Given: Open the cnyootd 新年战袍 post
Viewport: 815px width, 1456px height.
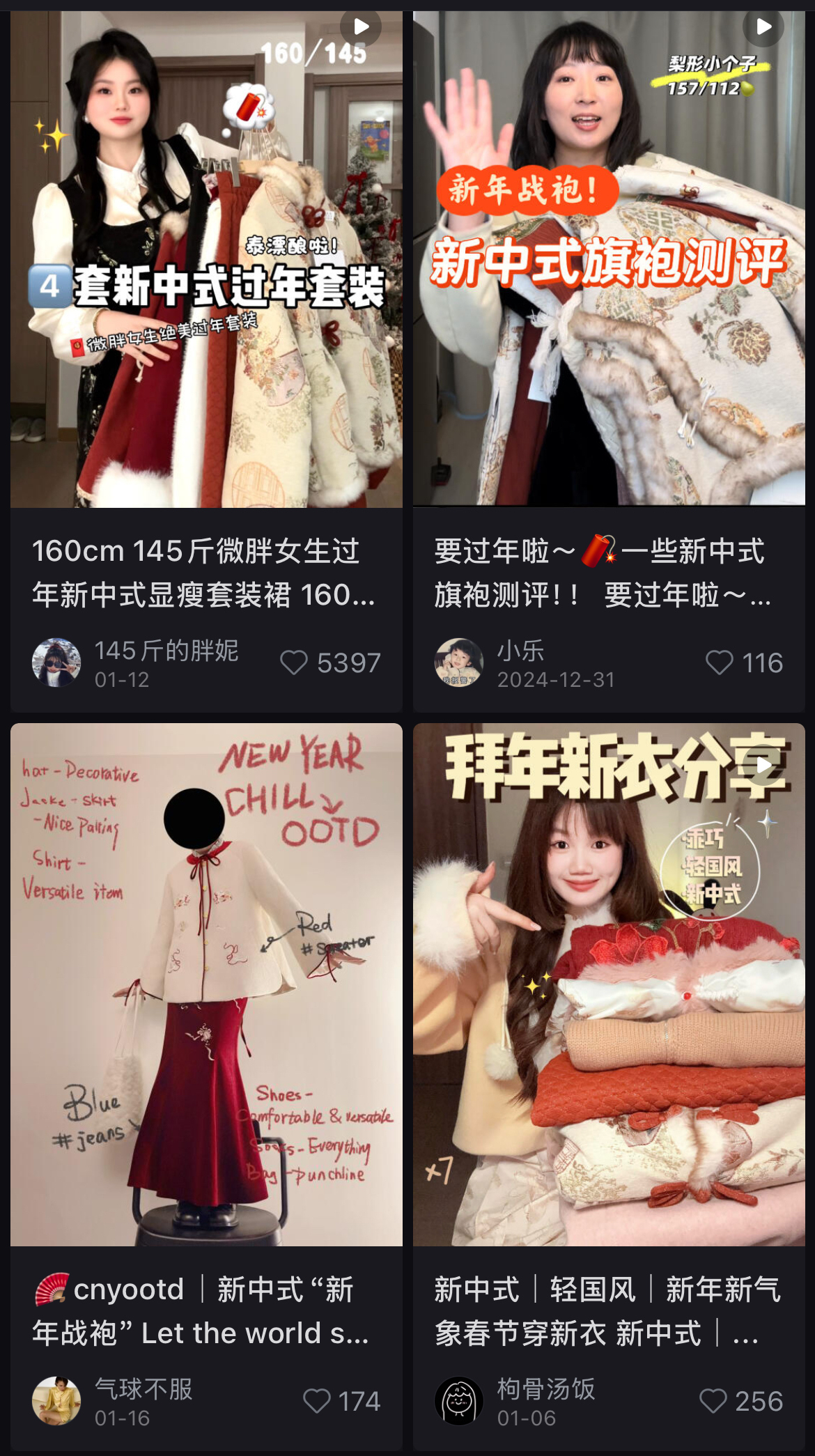Looking at the screenshot, I should pyautogui.click(x=206, y=984).
